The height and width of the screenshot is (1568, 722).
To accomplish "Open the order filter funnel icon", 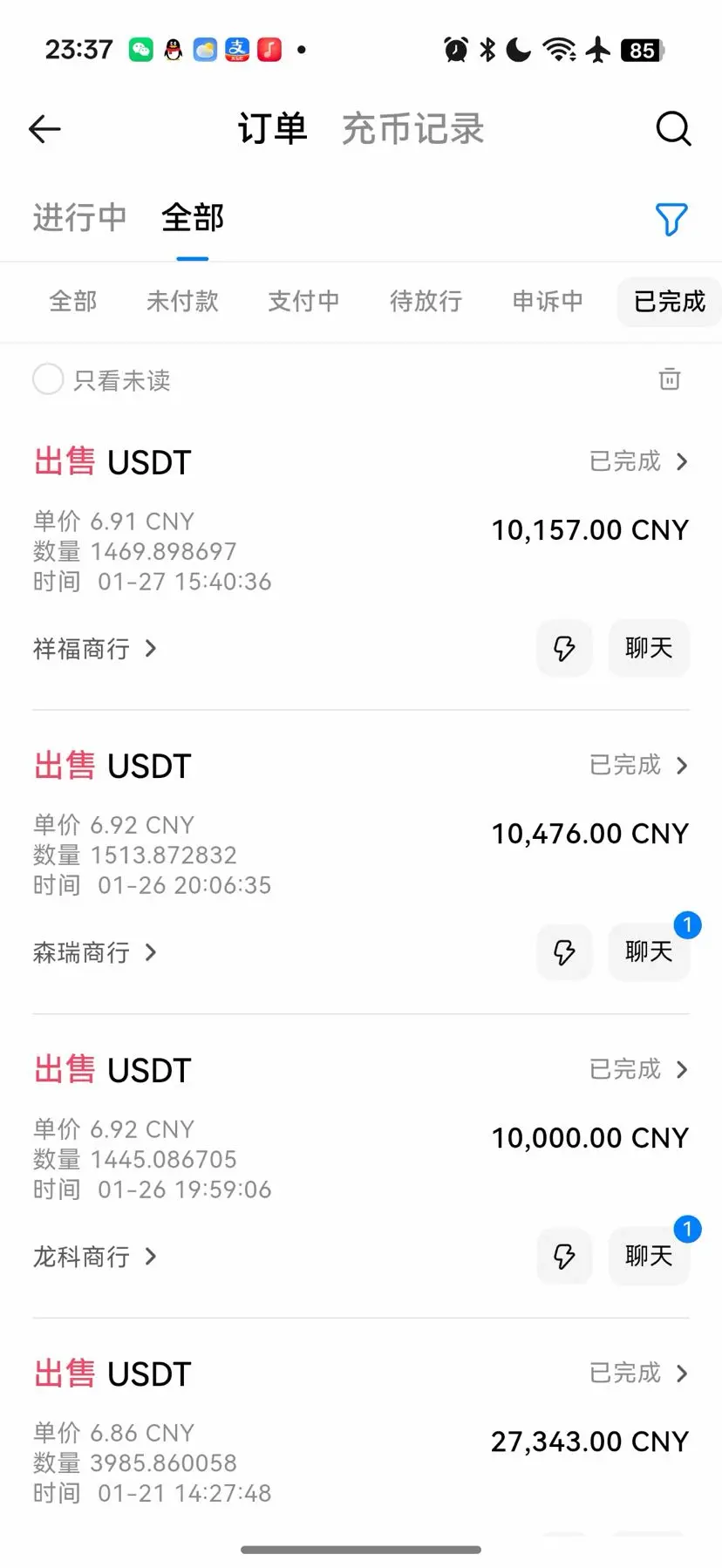I will [x=671, y=219].
